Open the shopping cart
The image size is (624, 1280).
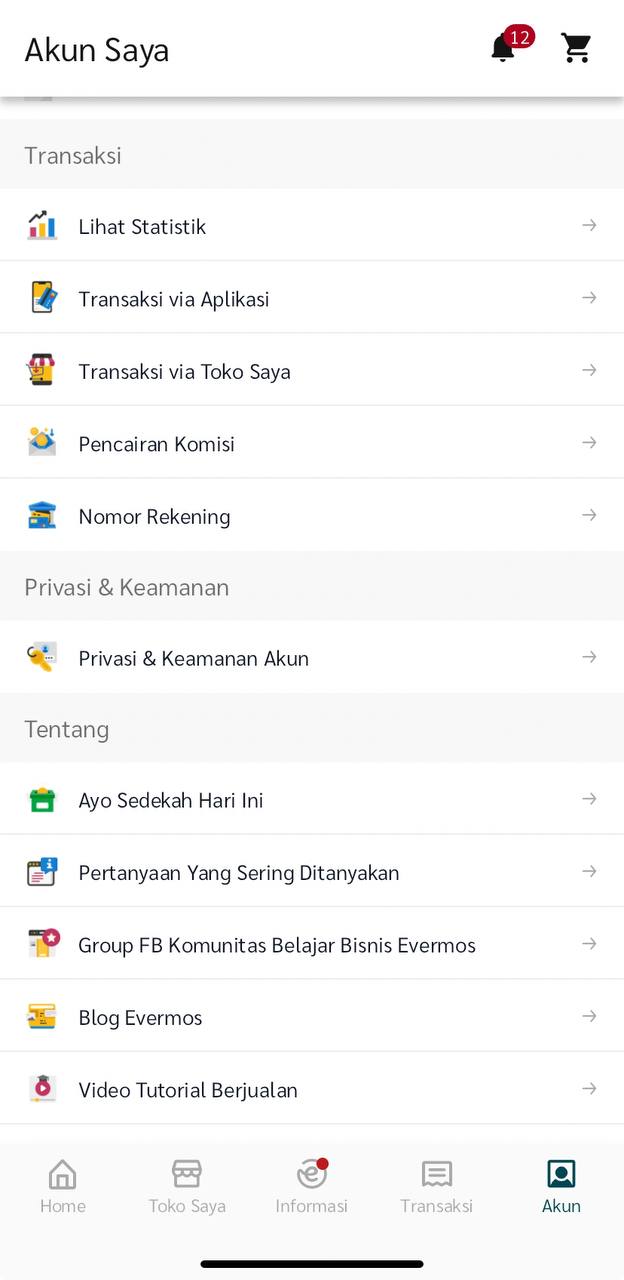coord(576,48)
